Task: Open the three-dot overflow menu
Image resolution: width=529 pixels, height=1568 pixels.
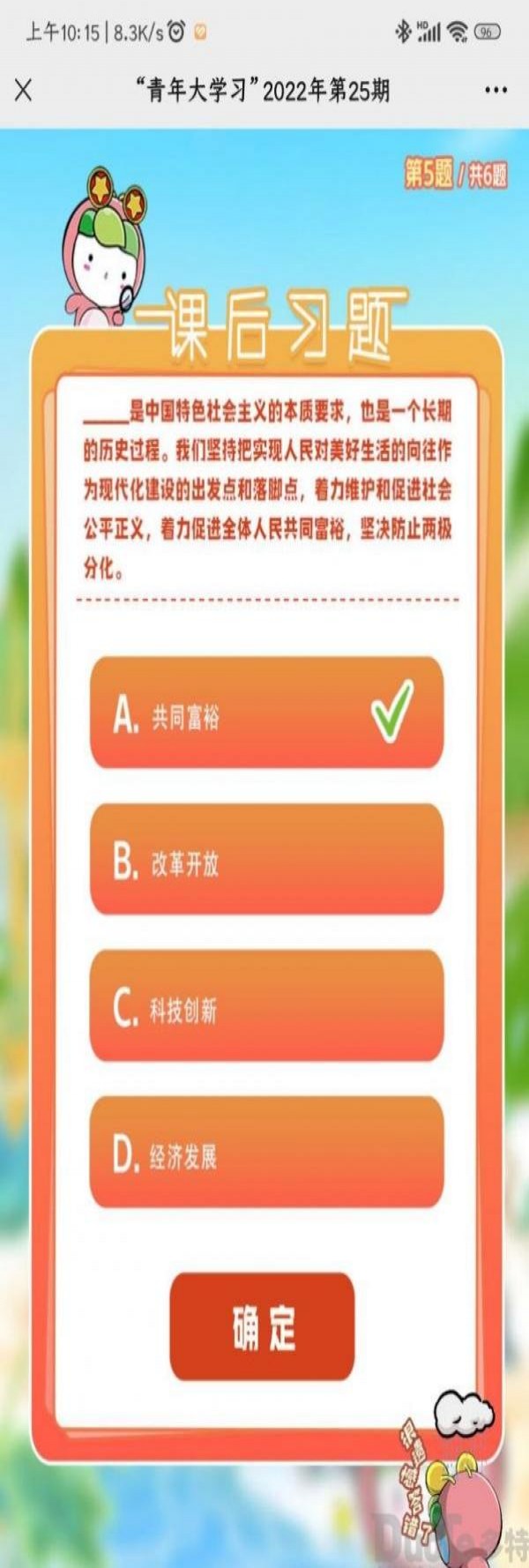Action: point(496,90)
